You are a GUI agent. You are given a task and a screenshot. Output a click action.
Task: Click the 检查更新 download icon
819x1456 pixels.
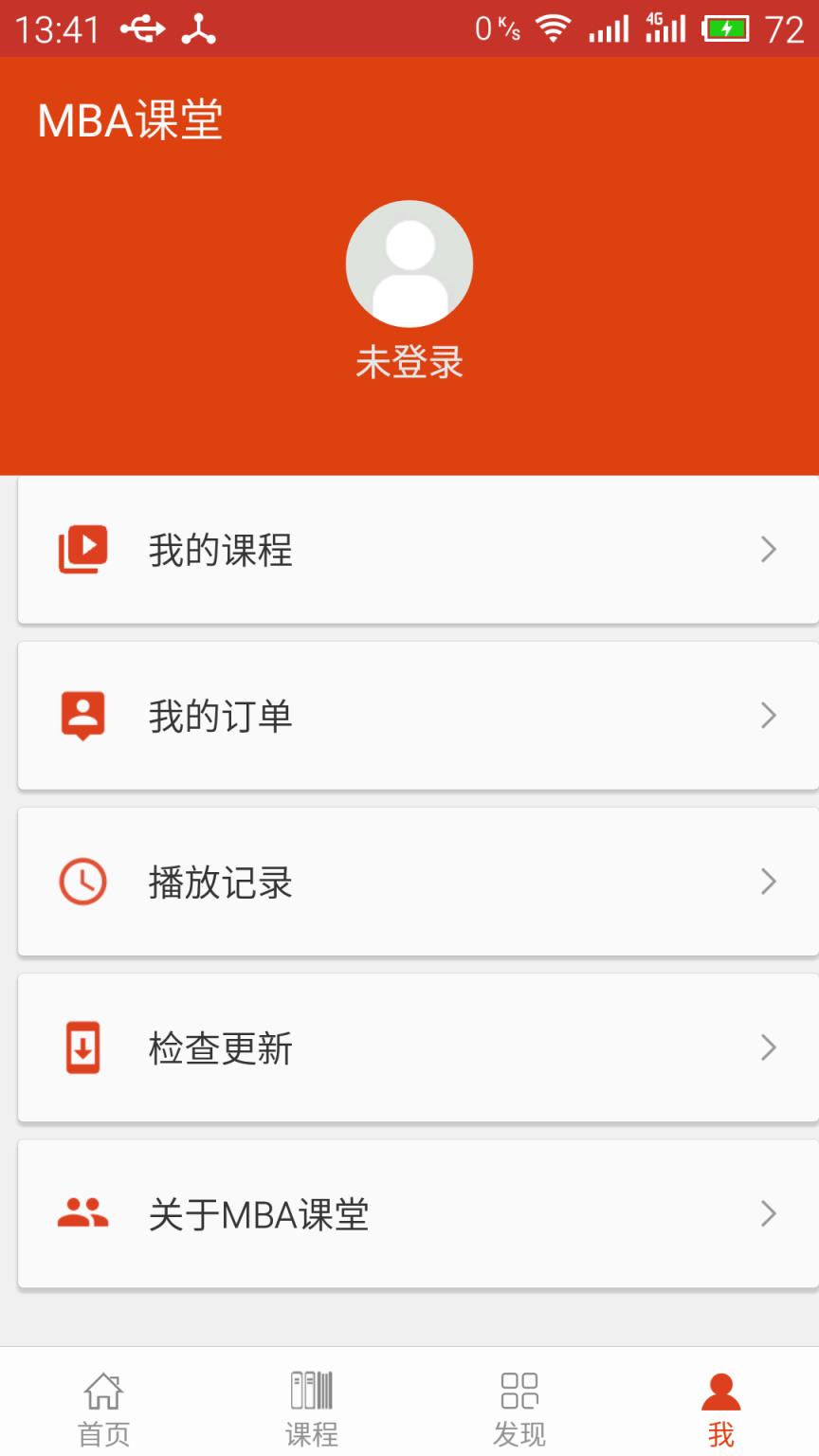click(x=83, y=1047)
